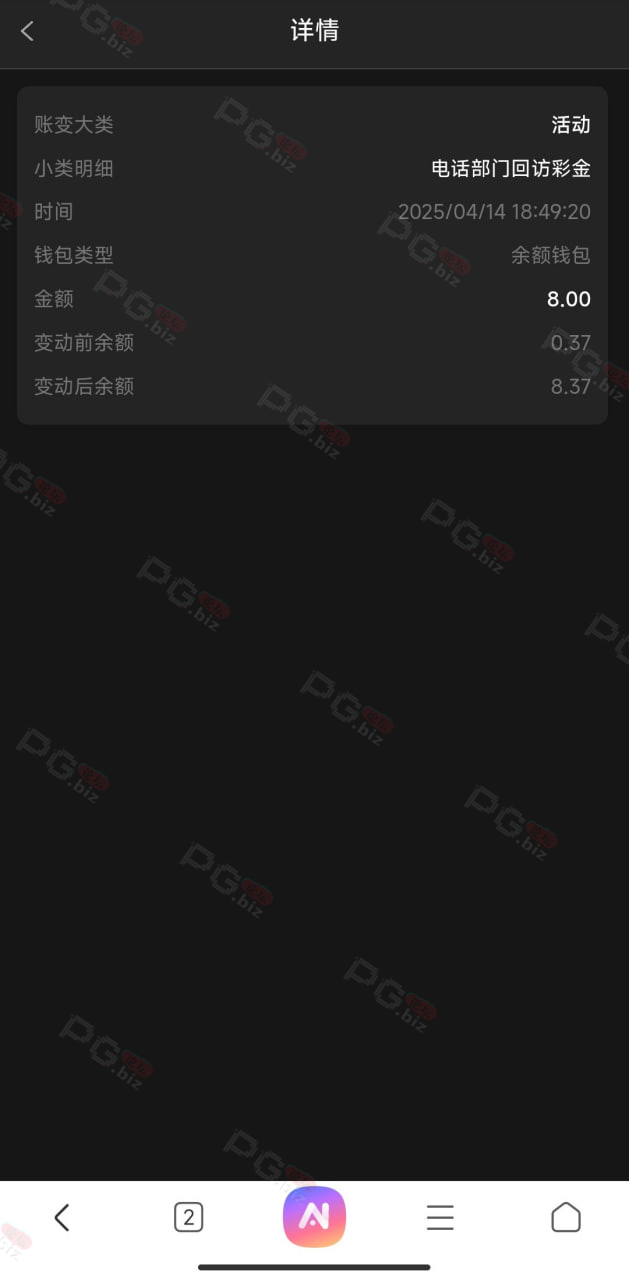Open the browser tabs switcher
Viewport: 629px width, 1280px height.
(188, 1217)
